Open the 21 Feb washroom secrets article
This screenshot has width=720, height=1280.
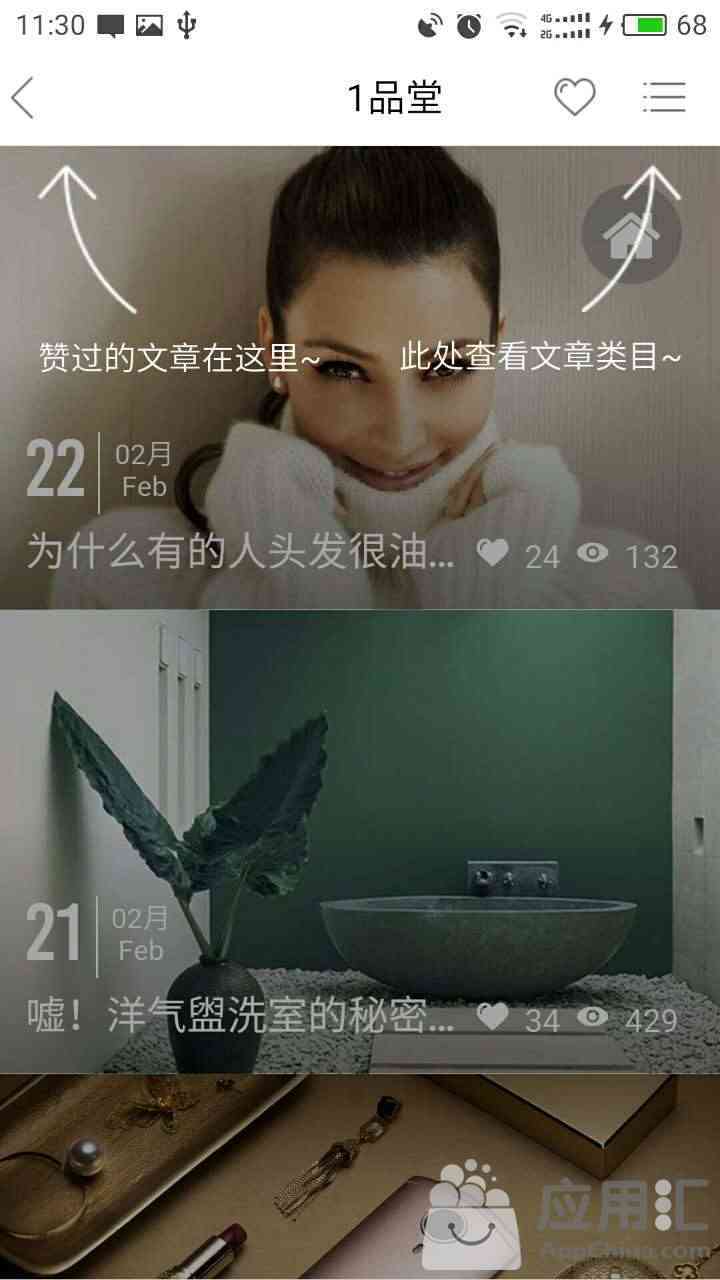coord(240,1017)
